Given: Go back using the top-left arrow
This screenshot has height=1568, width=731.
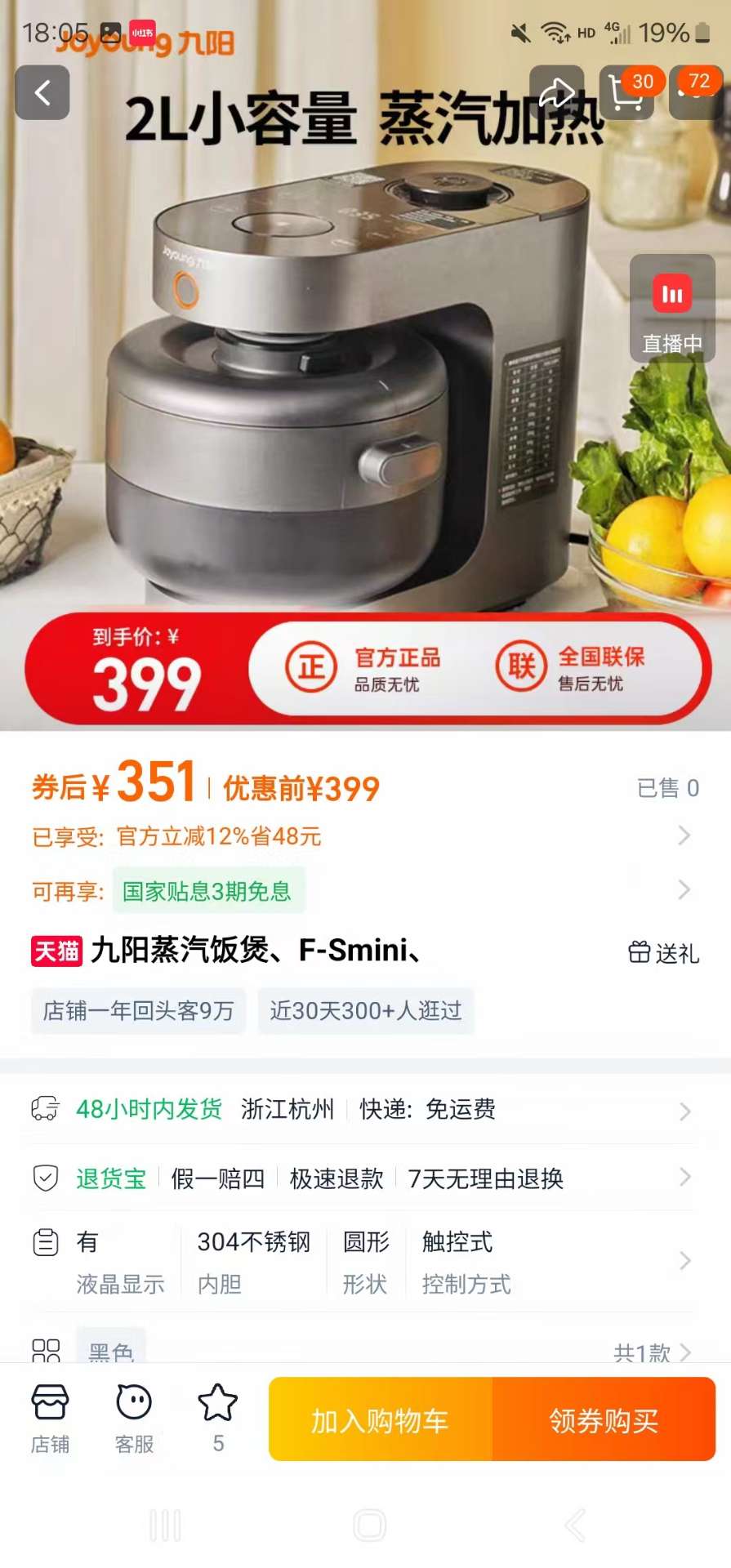Looking at the screenshot, I should click(x=42, y=93).
